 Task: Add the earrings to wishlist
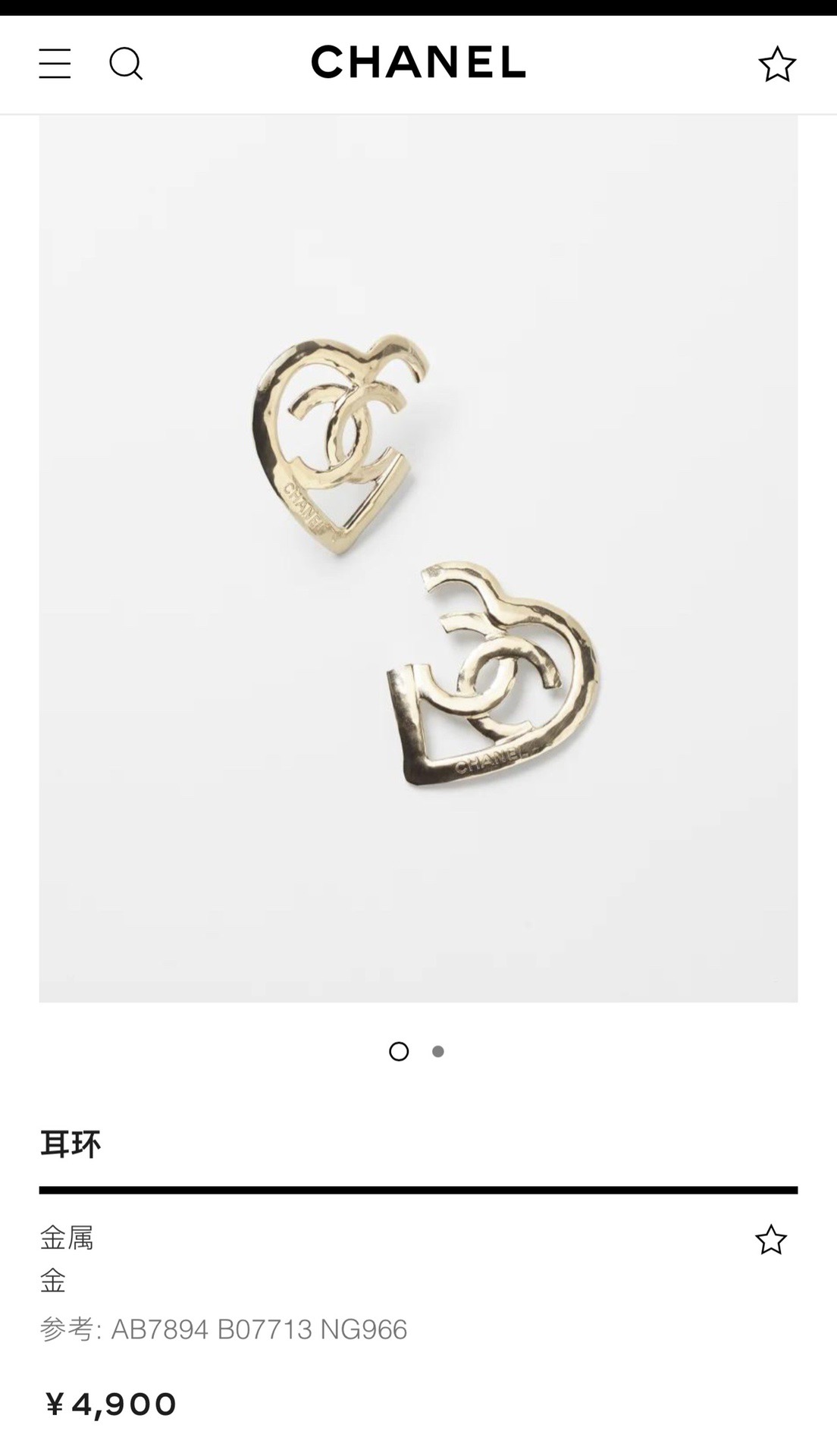770,1240
